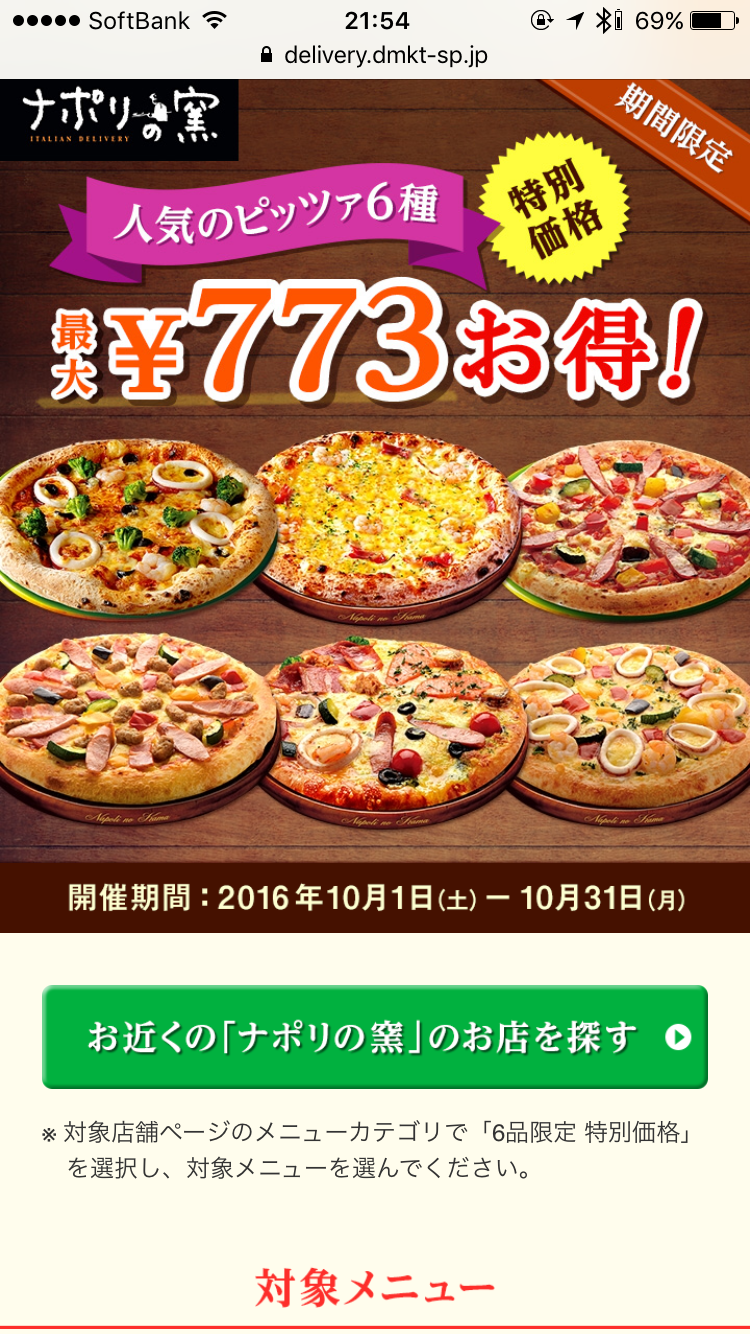This screenshot has height=1334, width=750.
Task: Tap the delivery.dmkt-sp.jp address bar
Action: (x=375, y=56)
